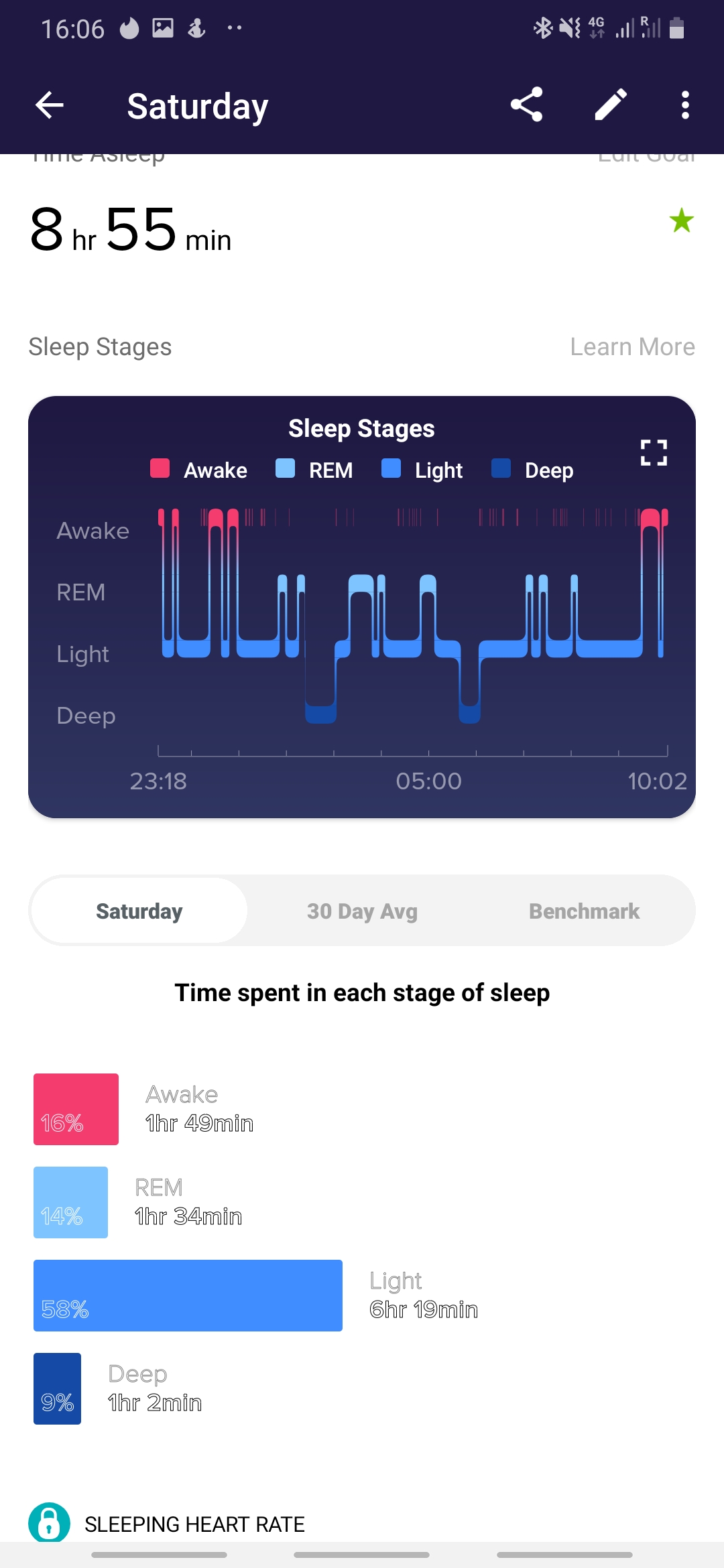Edit the sleep log with pencil icon
The width and height of the screenshot is (724, 1568).
[611, 105]
